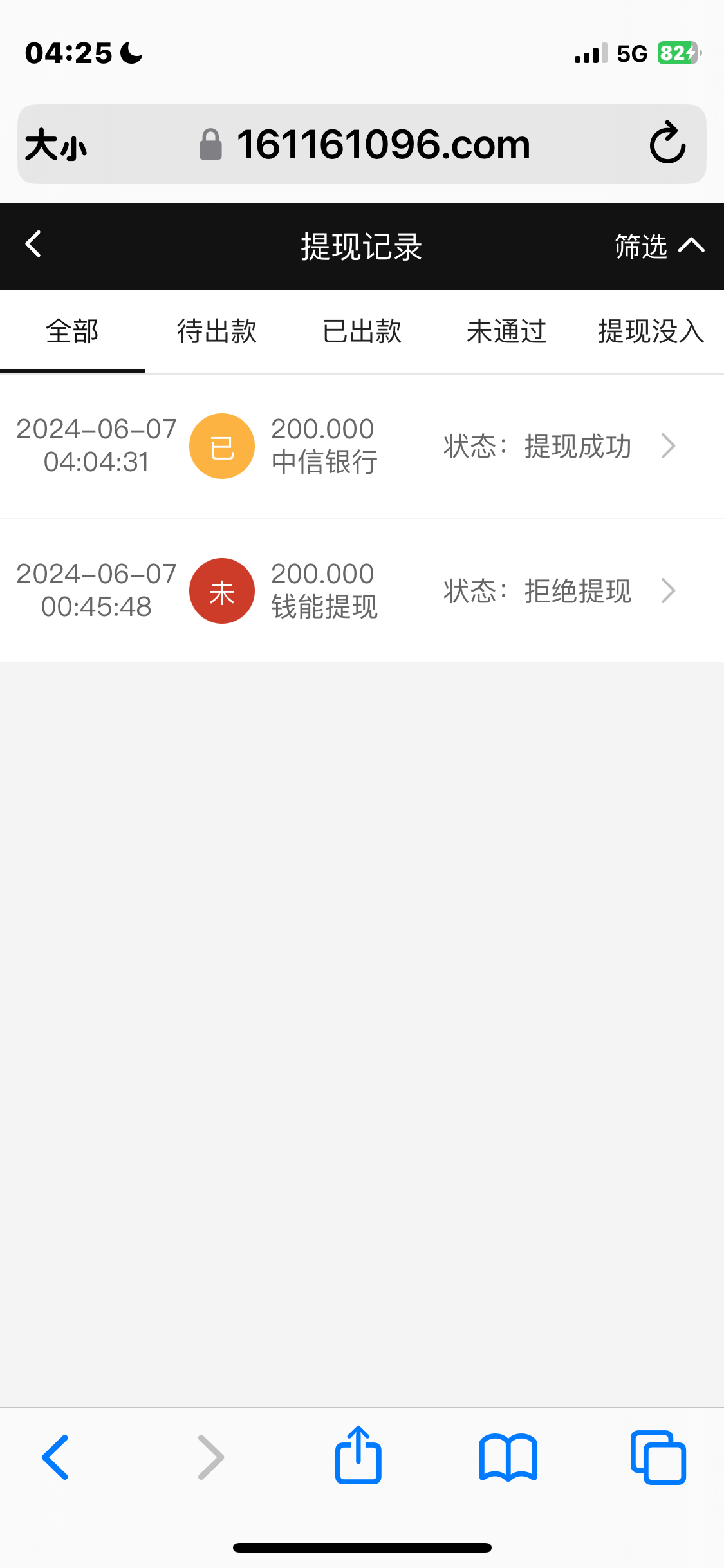Switch to the 已出款 tab
Image resolution: width=724 pixels, height=1568 pixels.
pyautogui.click(x=362, y=331)
